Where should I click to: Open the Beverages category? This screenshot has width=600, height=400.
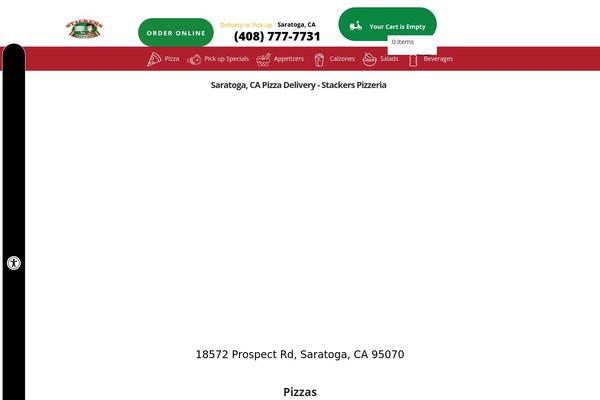[431, 59]
